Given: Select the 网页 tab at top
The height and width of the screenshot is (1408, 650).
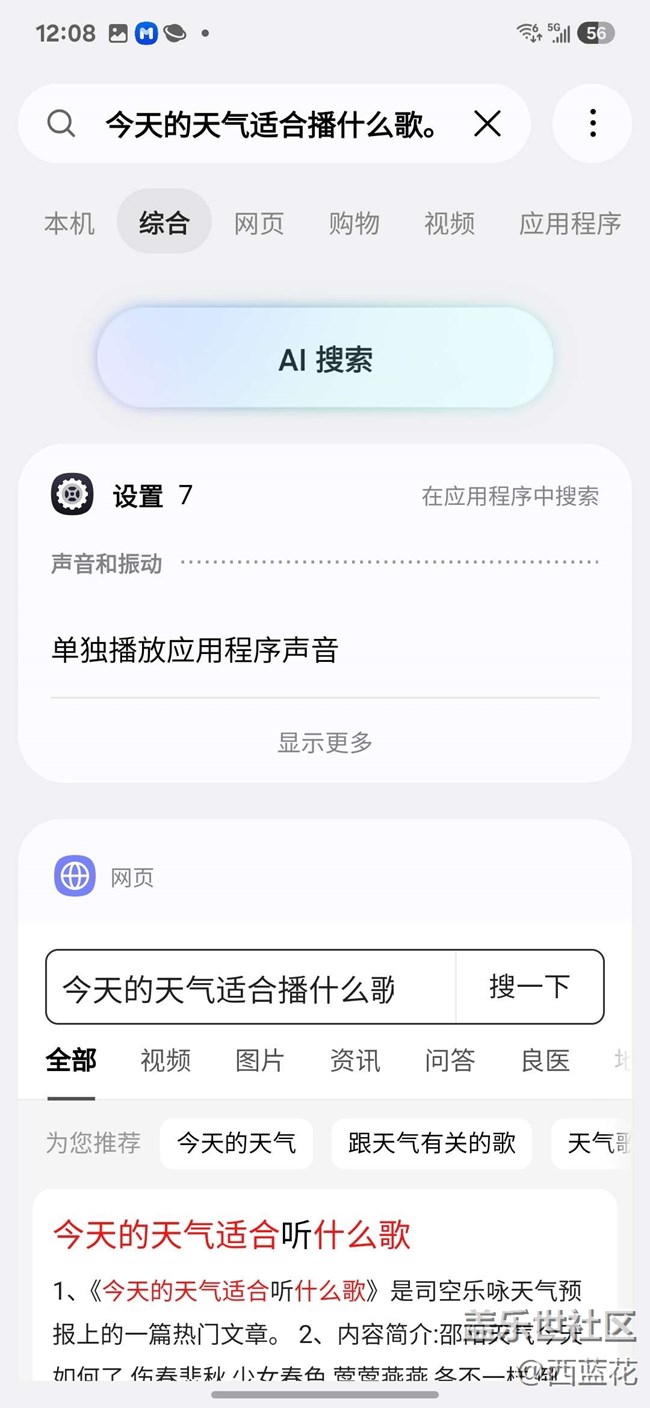Looking at the screenshot, I should [259, 222].
